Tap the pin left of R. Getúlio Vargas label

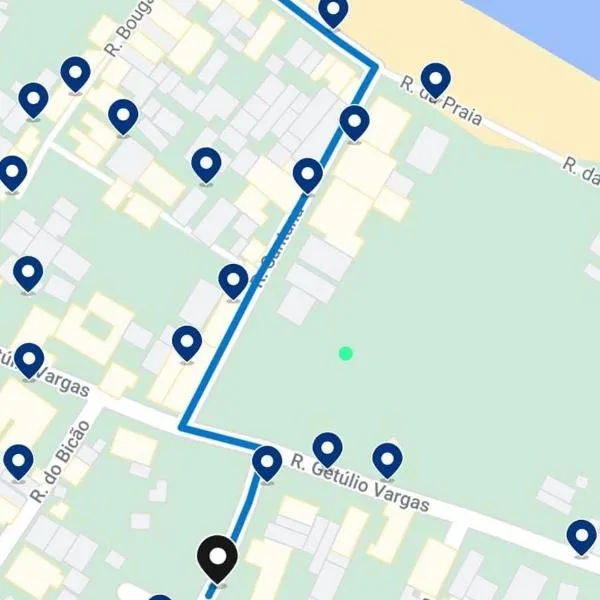(267, 462)
